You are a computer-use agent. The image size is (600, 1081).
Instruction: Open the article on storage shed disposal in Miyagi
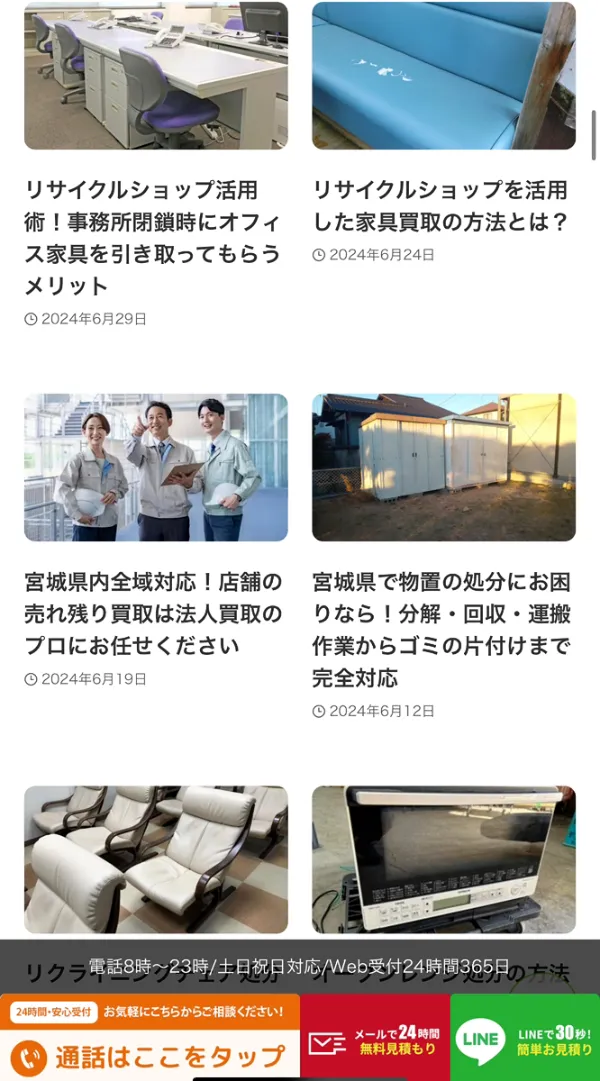[442, 629]
